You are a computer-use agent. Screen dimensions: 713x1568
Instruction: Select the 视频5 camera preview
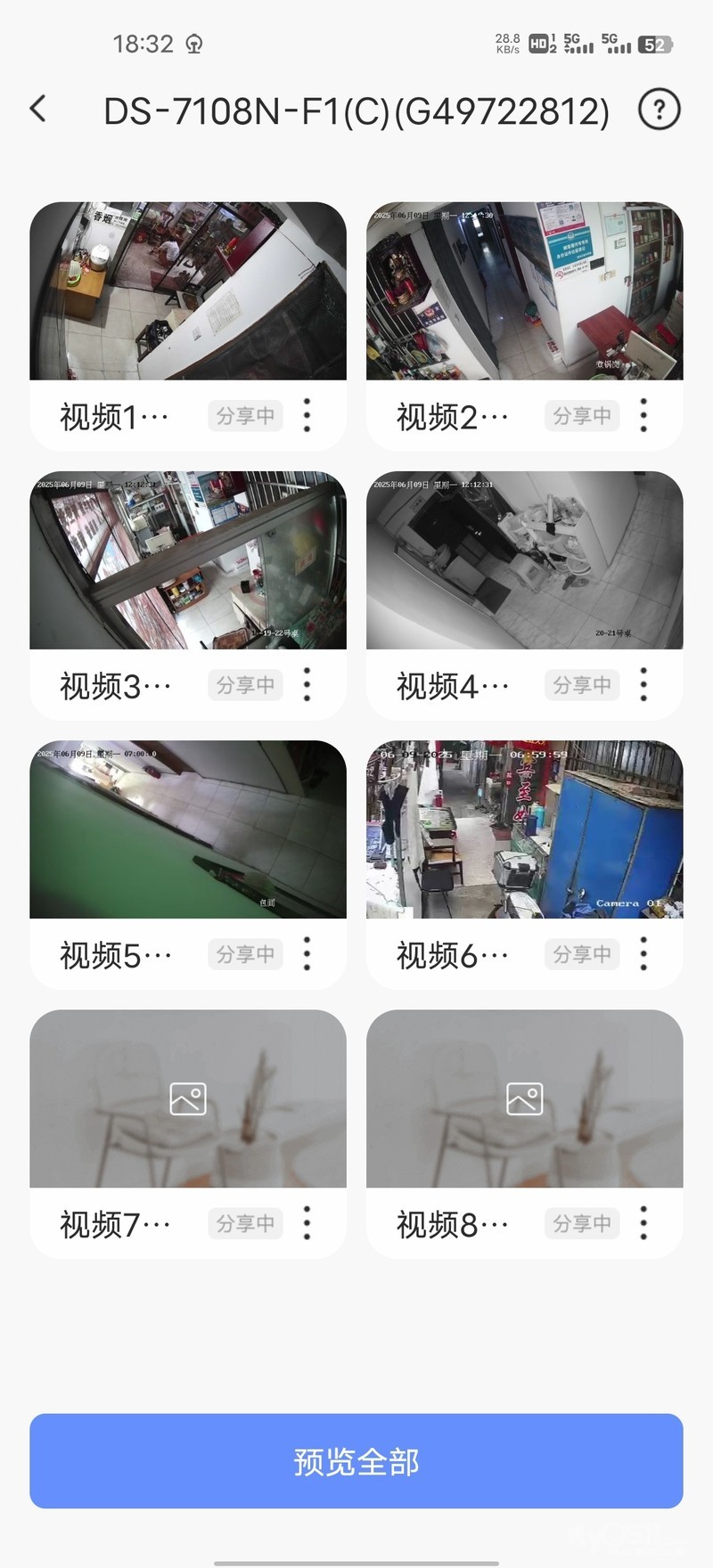[188, 829]
